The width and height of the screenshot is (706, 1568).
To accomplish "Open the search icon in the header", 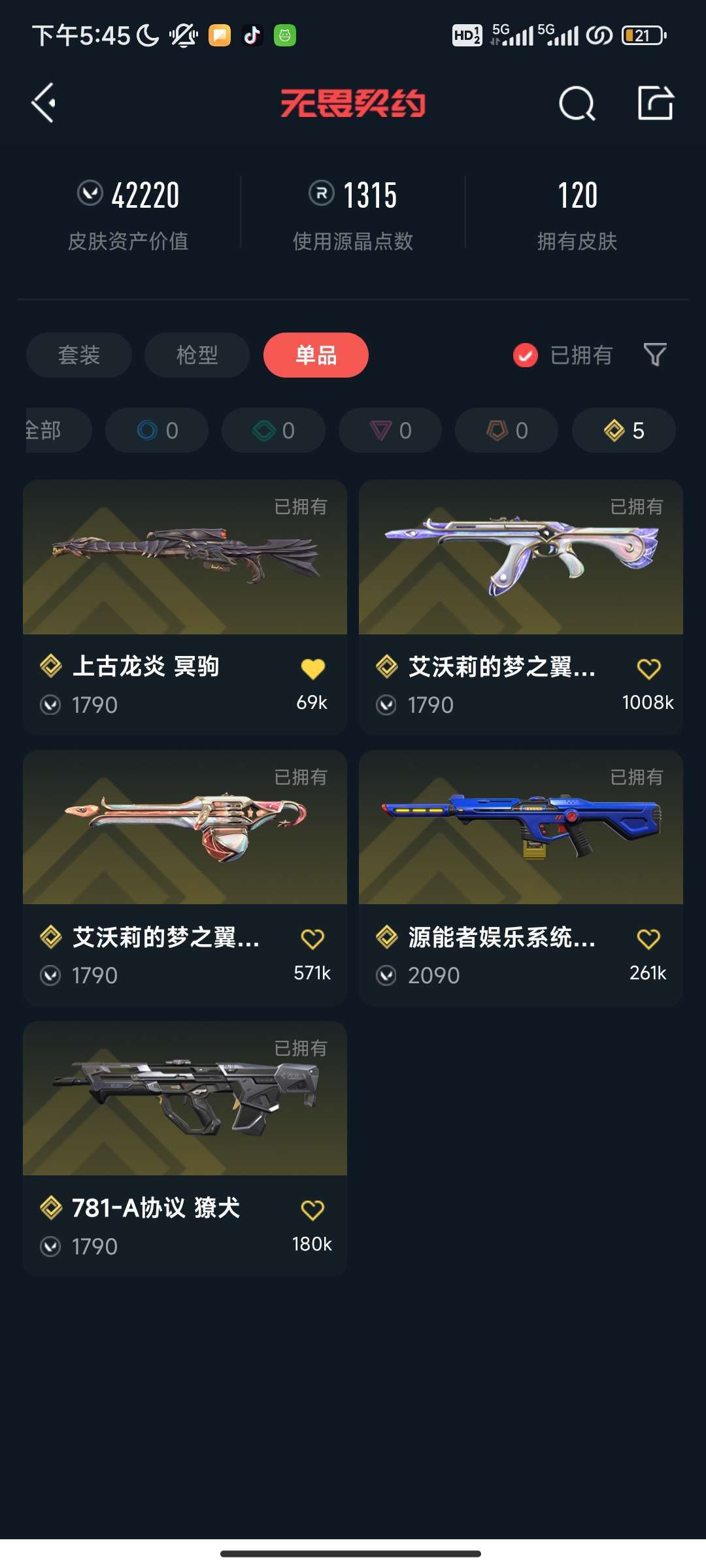I will click(x=577, y=103).
